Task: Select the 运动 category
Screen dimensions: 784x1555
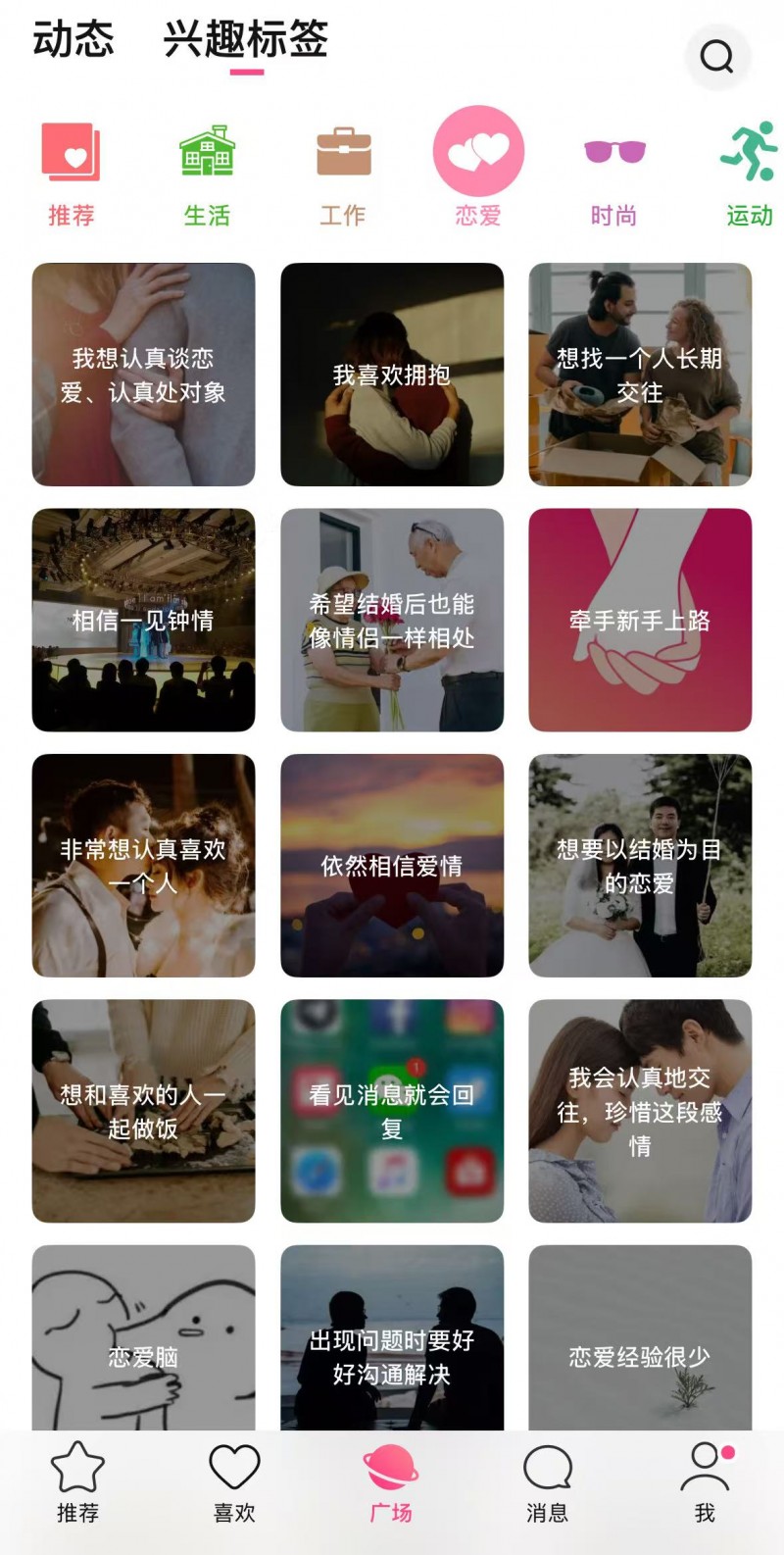Action: 750,174
